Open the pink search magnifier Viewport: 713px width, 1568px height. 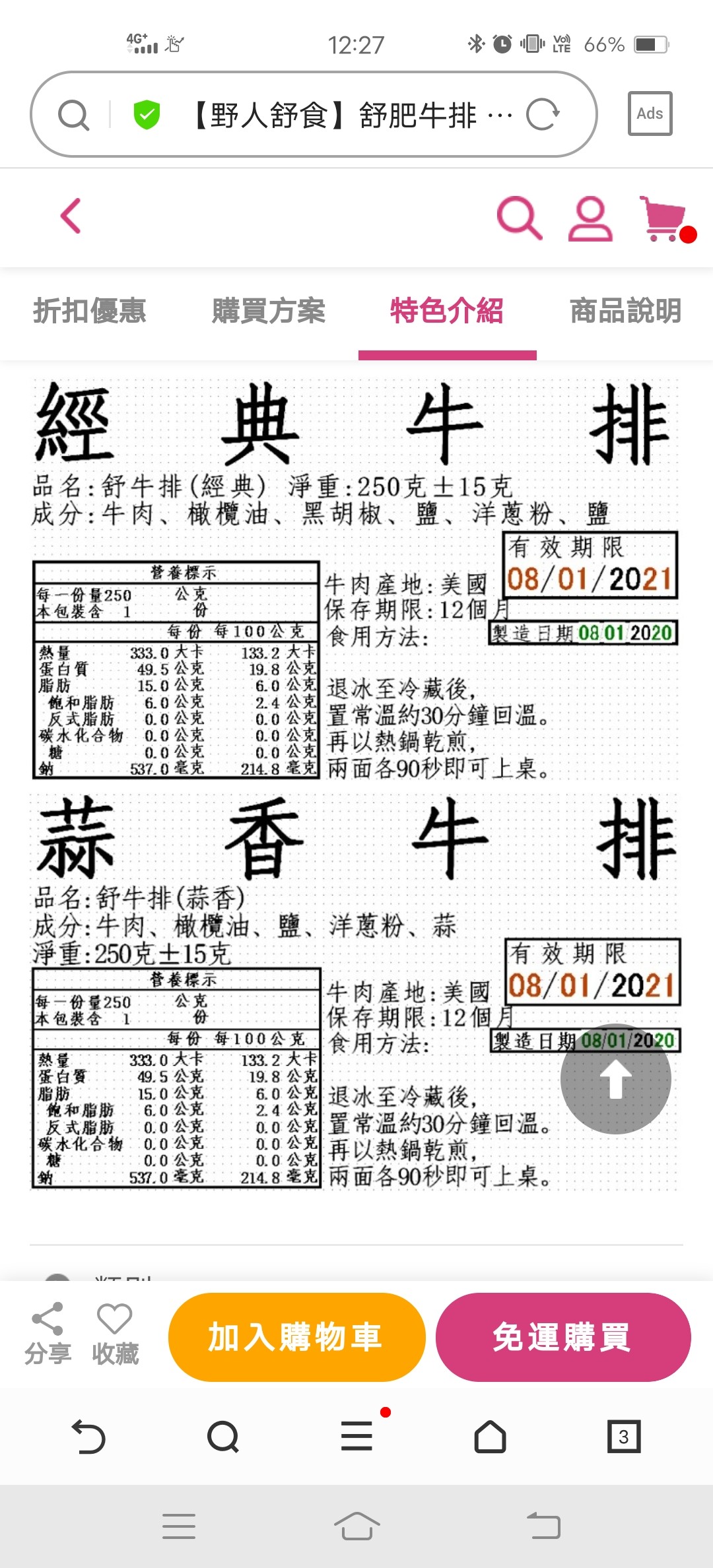(520, 217)
